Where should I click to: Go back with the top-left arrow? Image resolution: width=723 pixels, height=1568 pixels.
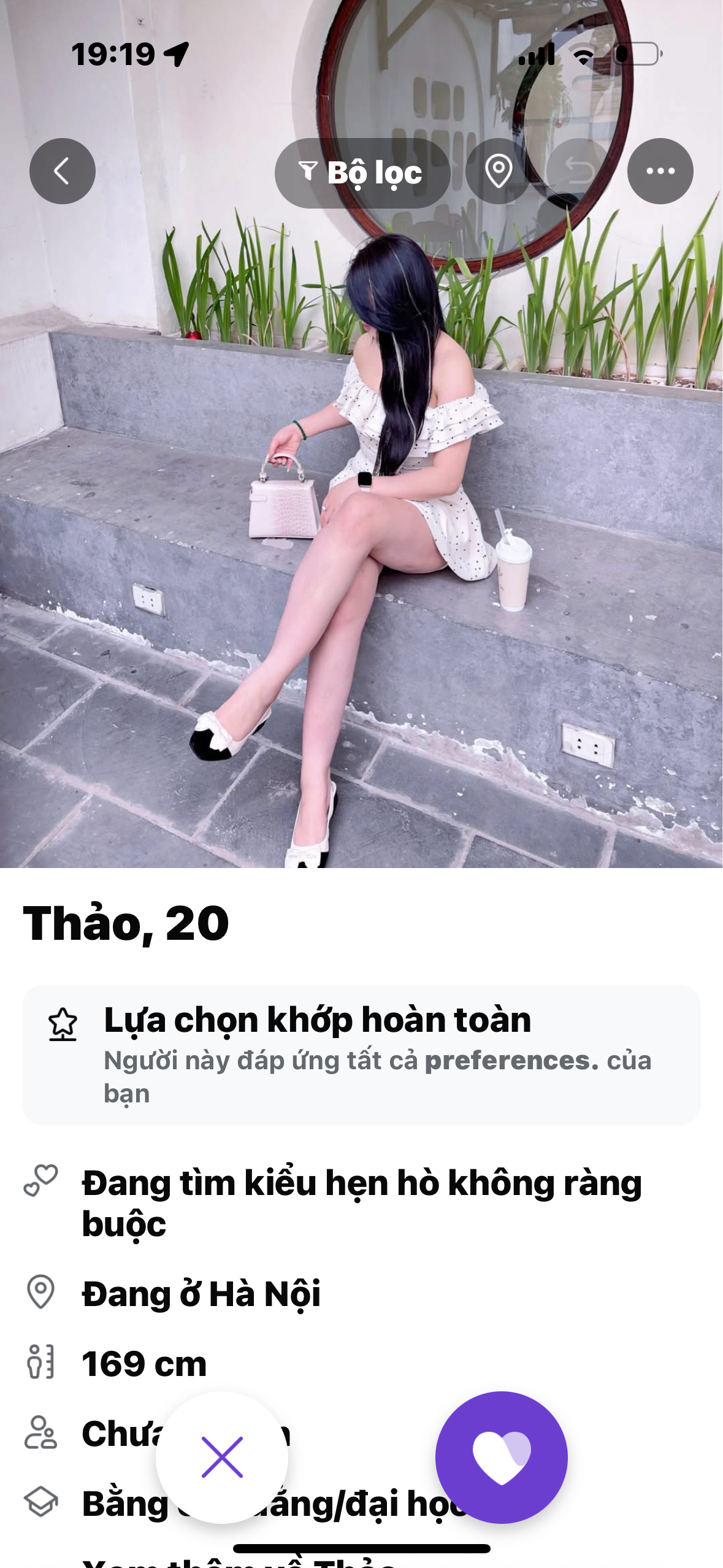63,171
